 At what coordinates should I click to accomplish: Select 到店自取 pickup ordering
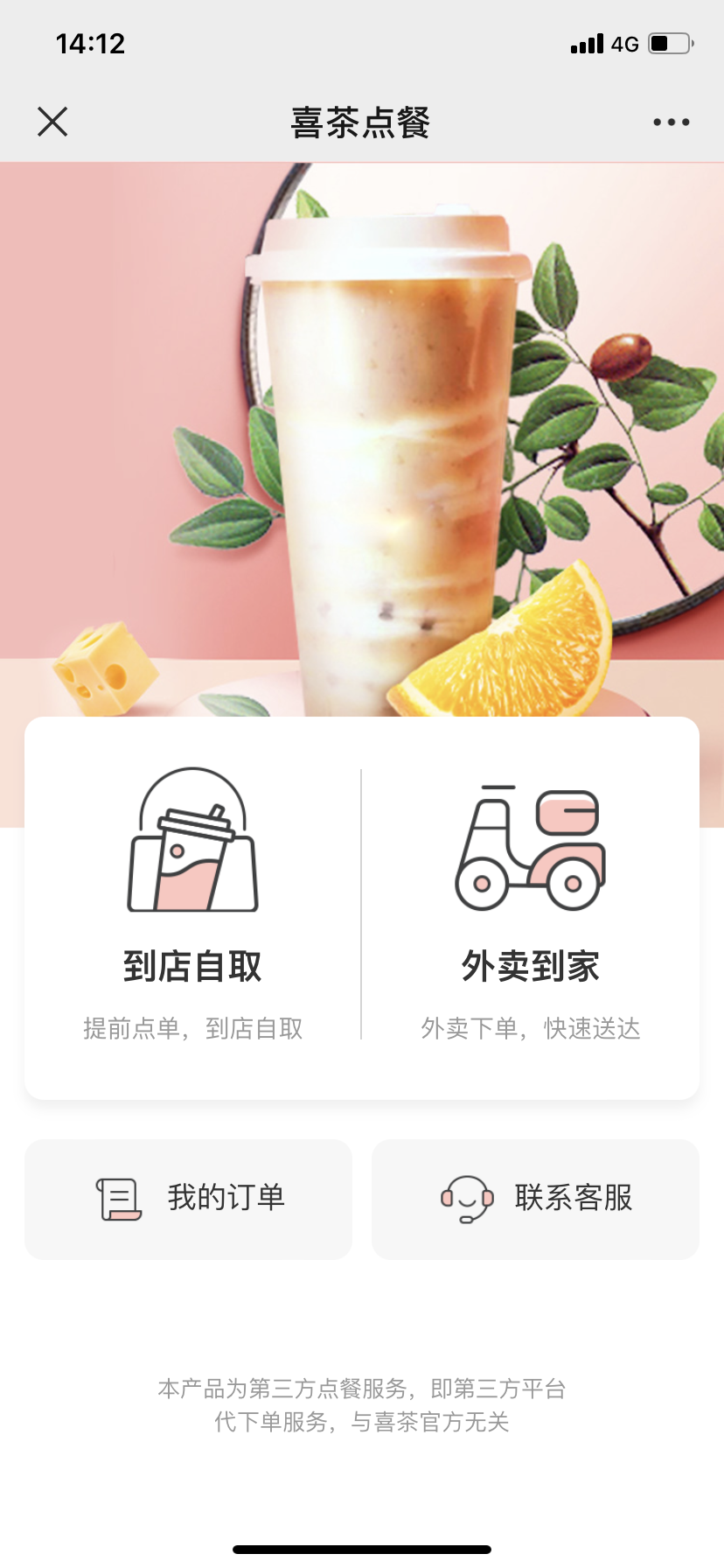tap(193, 906)
